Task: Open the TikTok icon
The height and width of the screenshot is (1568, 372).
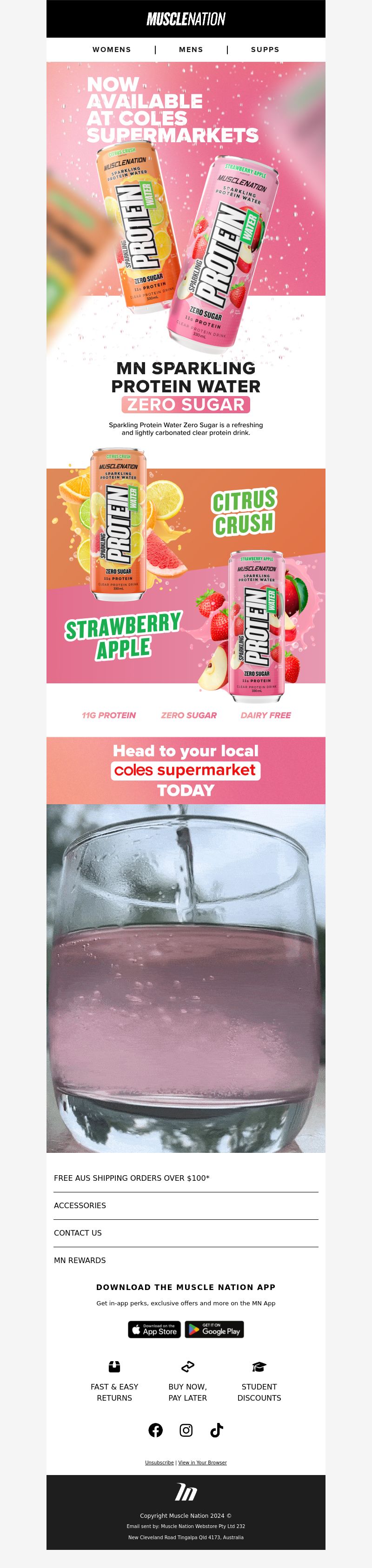Action: pos(217,1430)
